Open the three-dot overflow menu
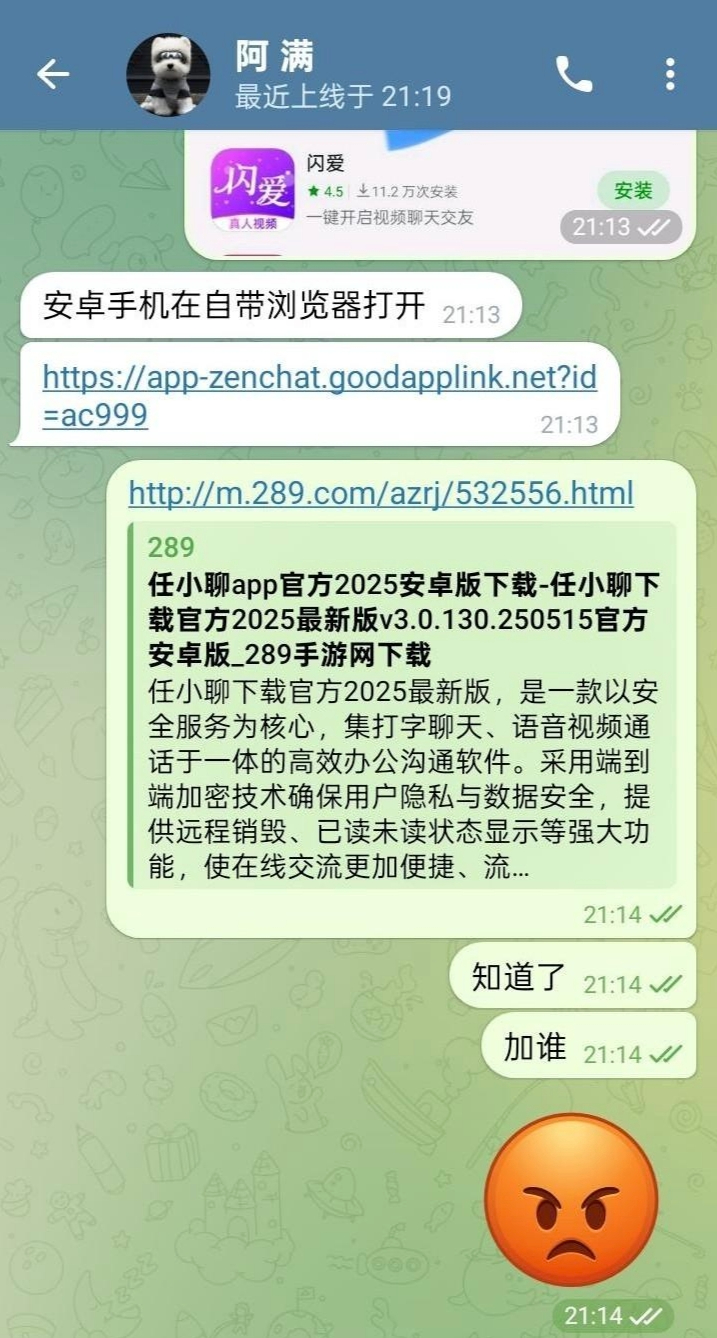 click(x=670, y=74)
